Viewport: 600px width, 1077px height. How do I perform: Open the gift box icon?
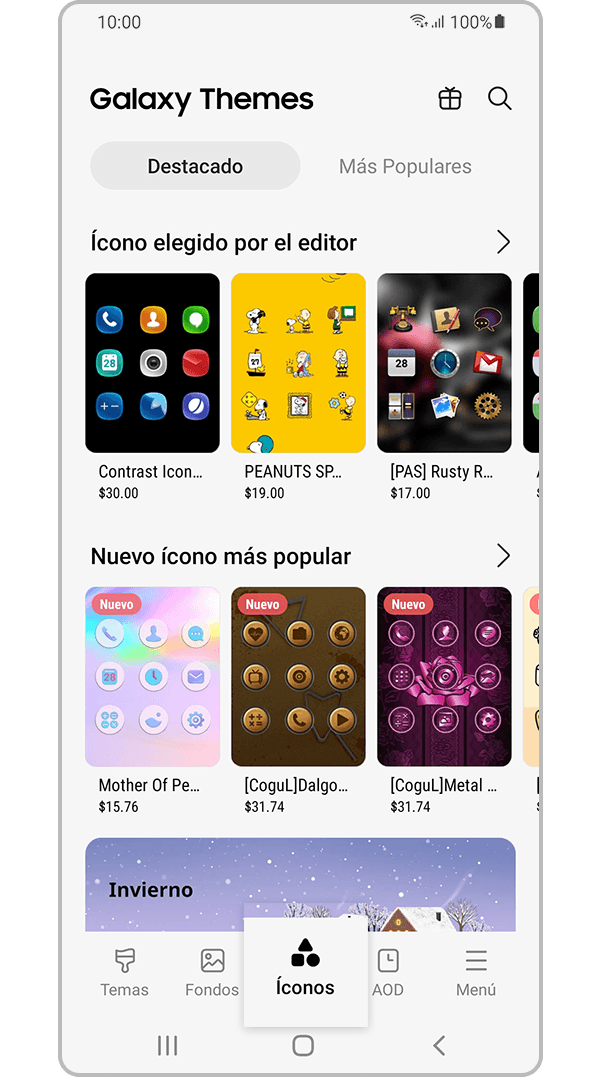(450, 99)
